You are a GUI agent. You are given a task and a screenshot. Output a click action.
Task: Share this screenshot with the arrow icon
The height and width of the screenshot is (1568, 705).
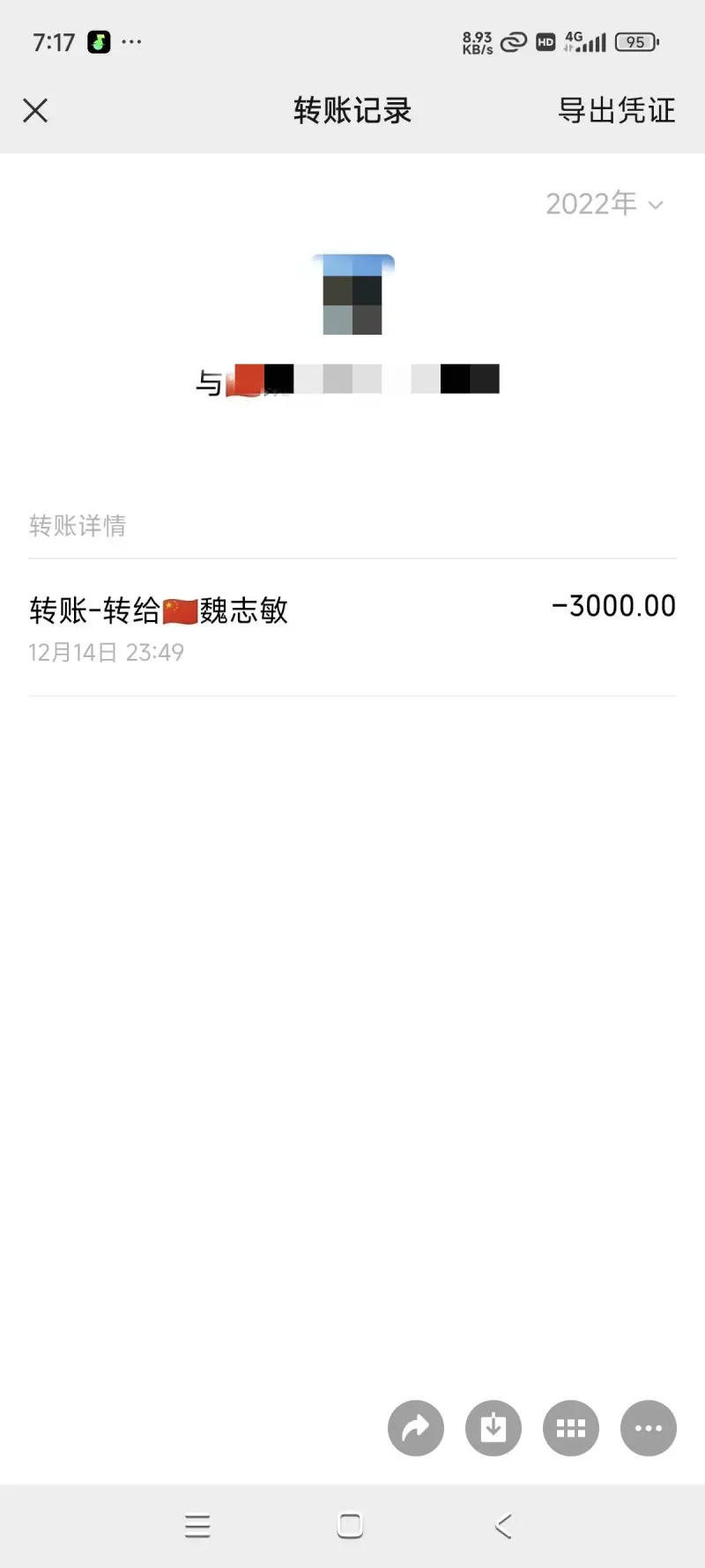pyautogui.click(x=416, y=1428)
